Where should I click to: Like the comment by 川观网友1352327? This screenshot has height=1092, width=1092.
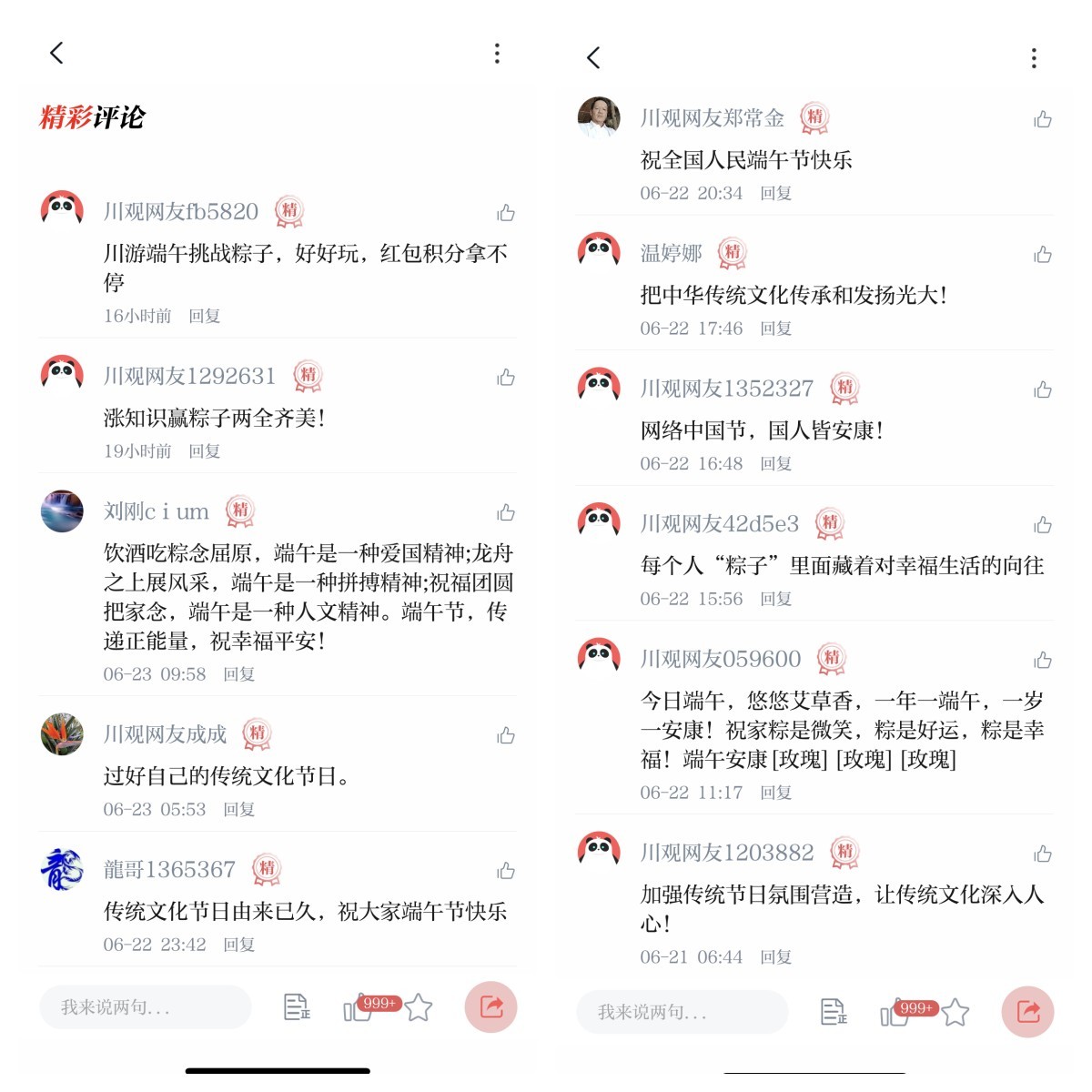pos(1043,389)
